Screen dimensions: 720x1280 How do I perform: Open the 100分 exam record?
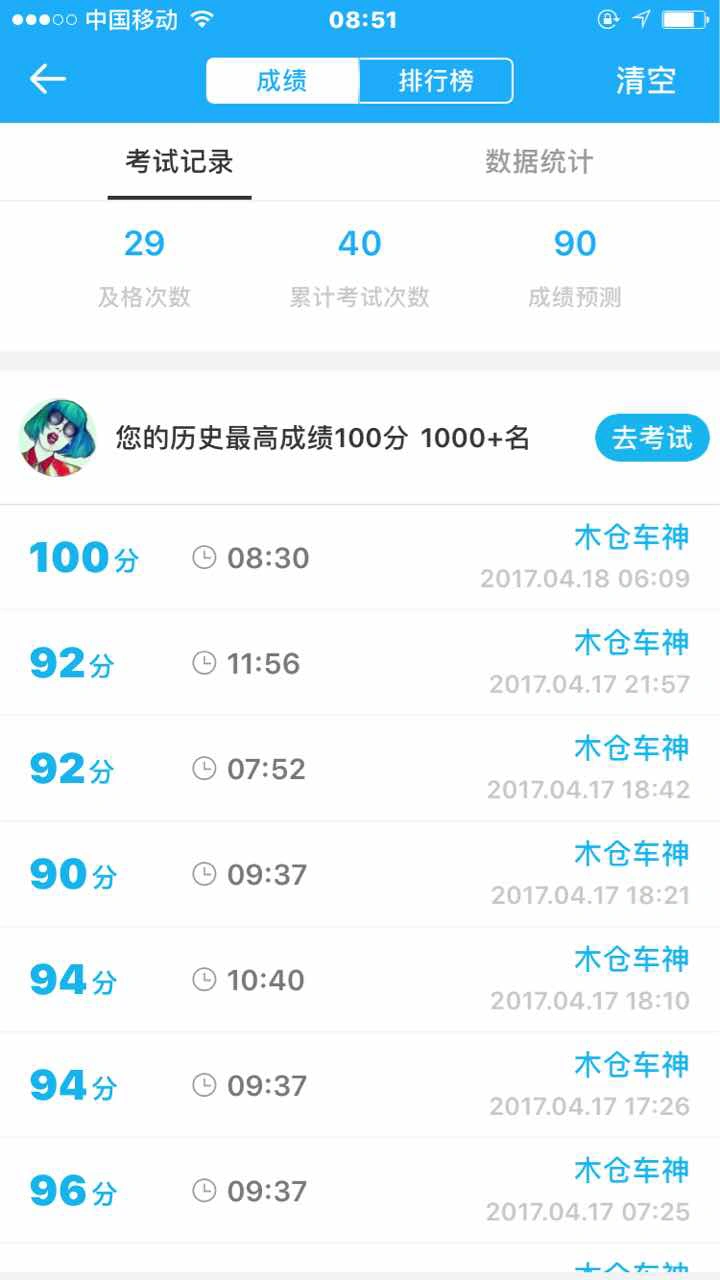tap(360, 558)
